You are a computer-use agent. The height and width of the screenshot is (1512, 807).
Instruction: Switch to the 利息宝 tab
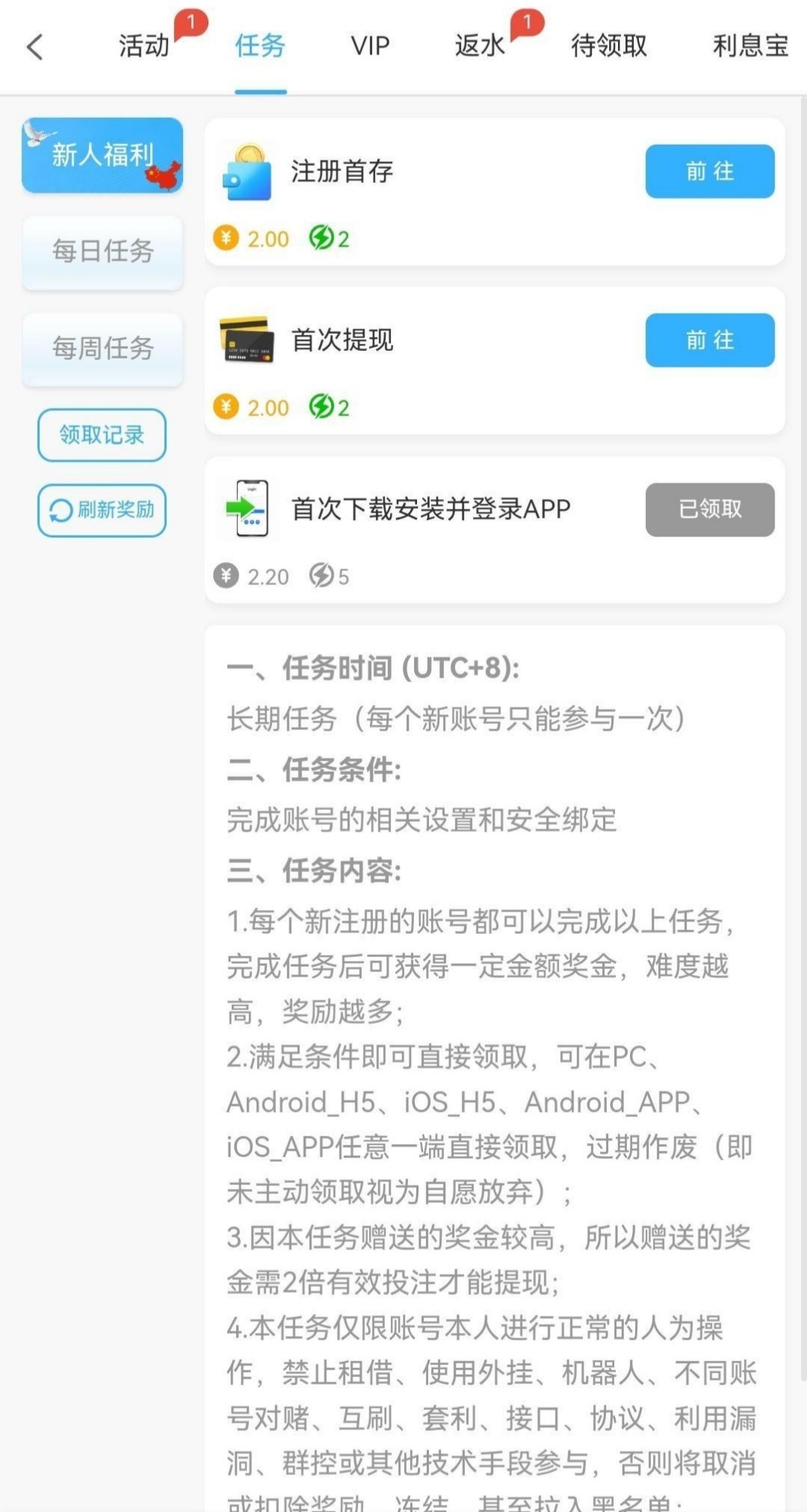click(x=750, y=46)
